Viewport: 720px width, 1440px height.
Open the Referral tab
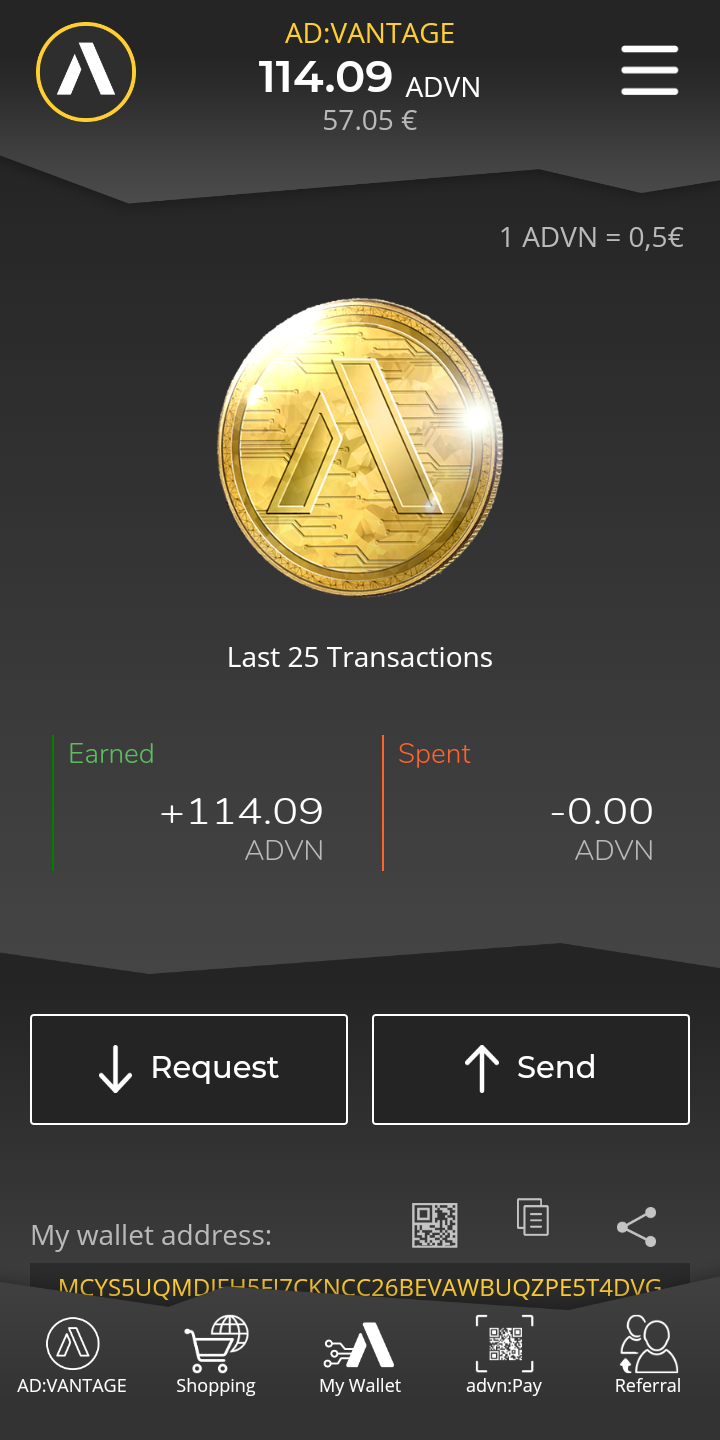[648, 1355]
